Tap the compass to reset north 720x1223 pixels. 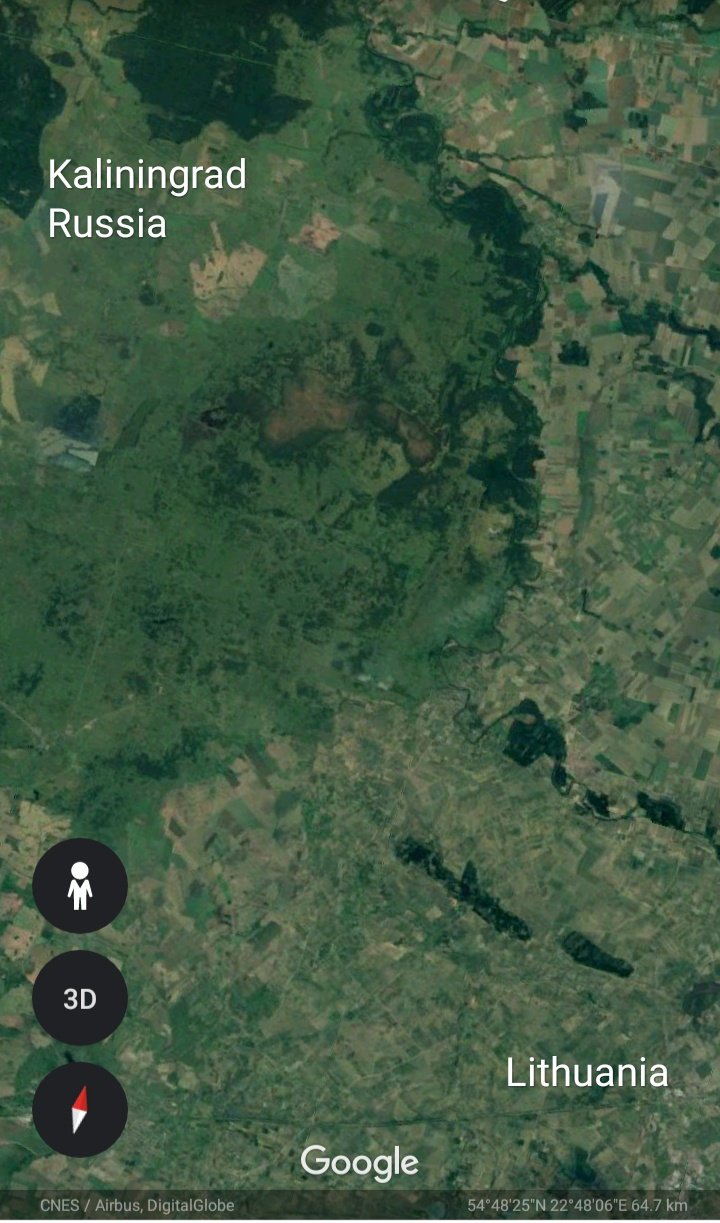(x=80, y=1109)
